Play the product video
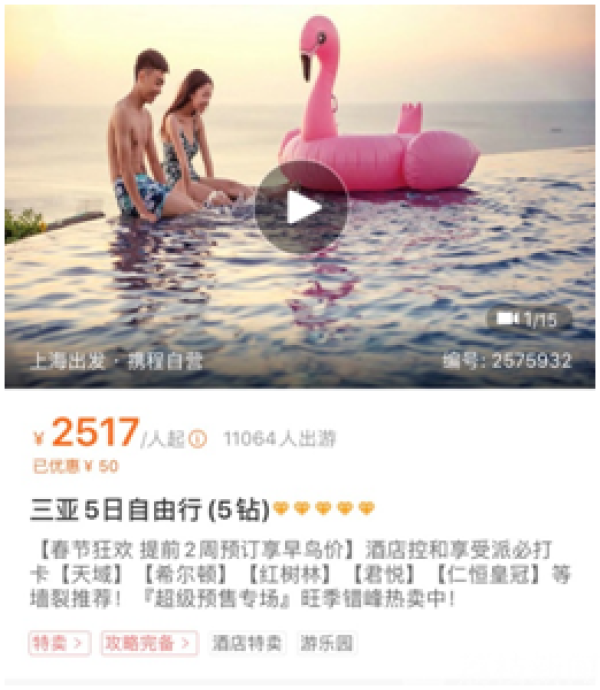Screen dimensions: 600x690 [301, 207]
